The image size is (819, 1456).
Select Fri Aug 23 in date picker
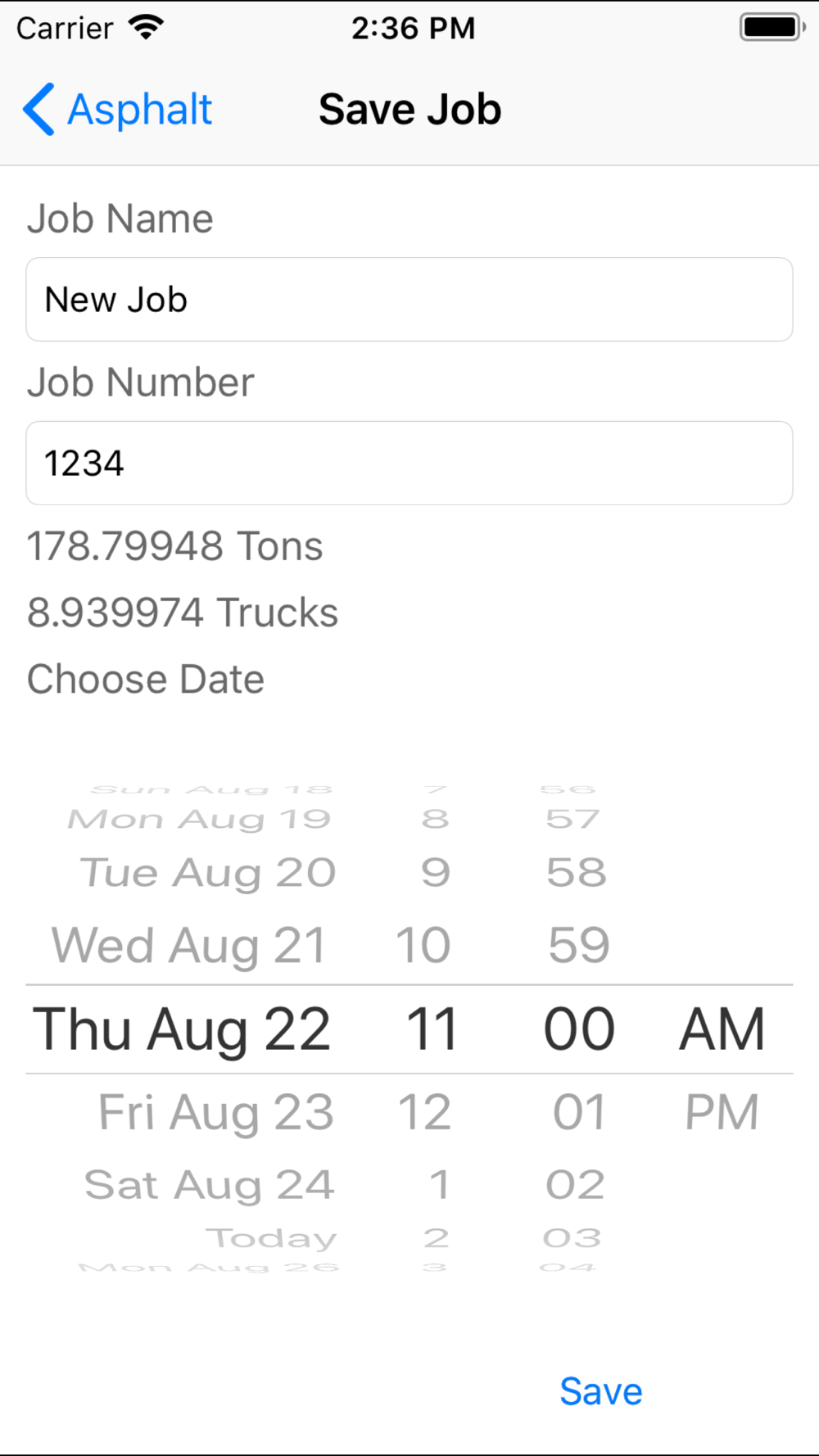click(x=216, y=1112)
